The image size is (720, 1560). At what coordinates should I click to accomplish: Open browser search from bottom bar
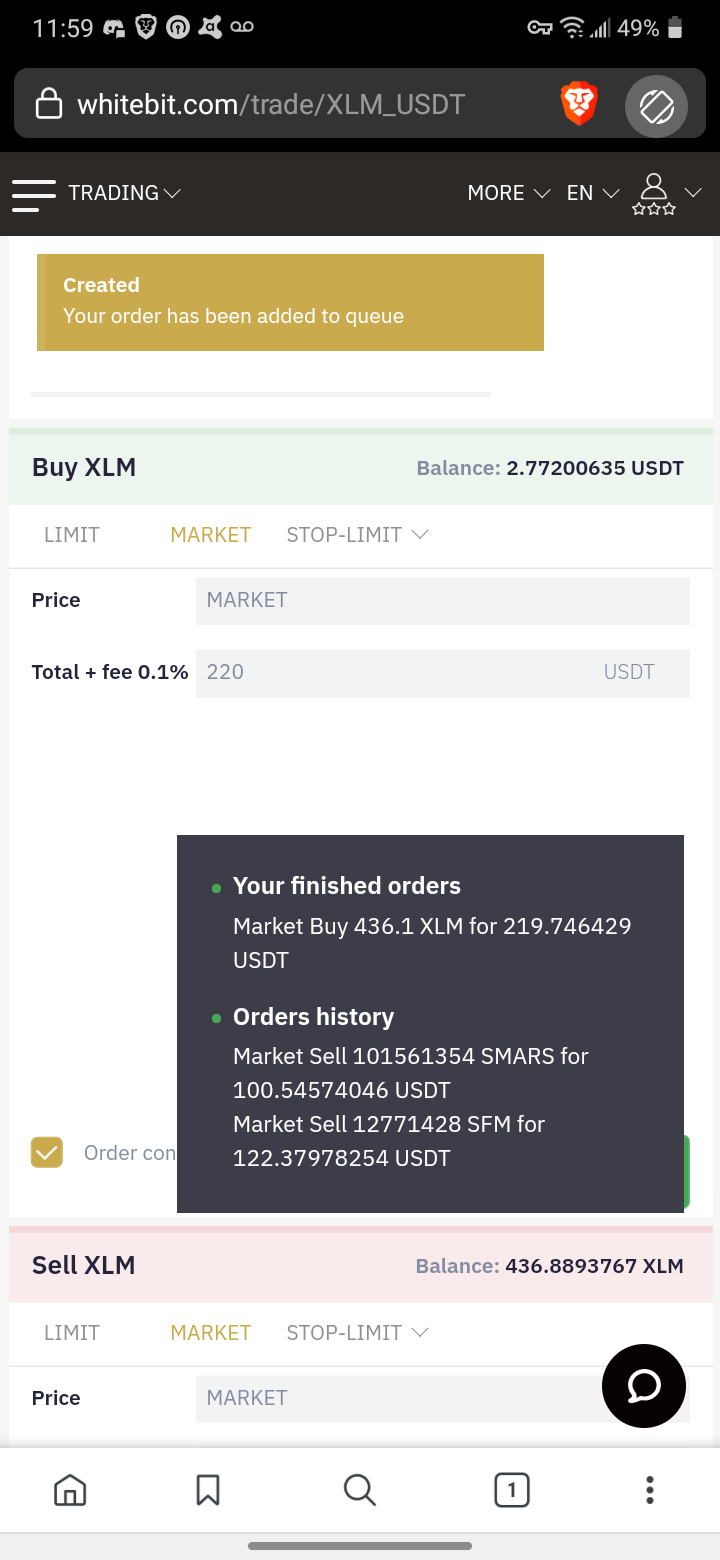[359, 1489]
